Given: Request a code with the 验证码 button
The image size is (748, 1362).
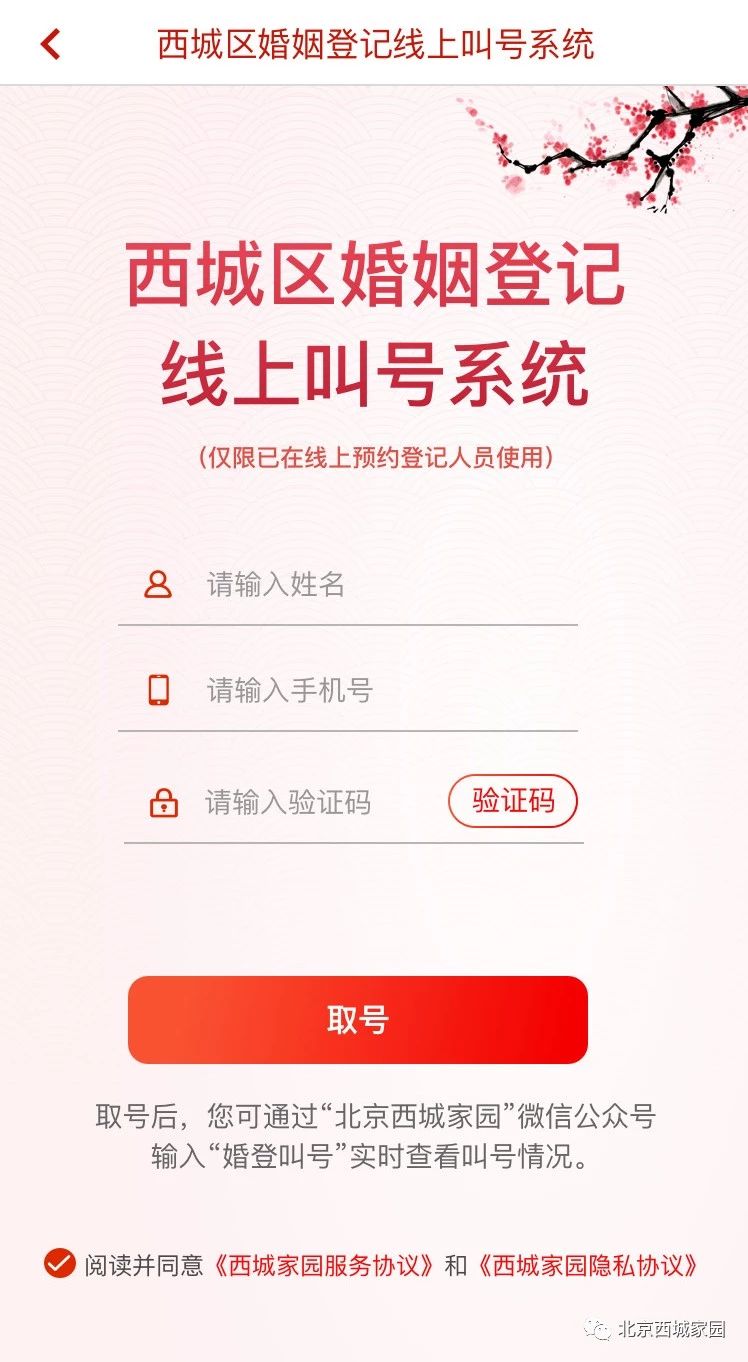Looking at the screenshot, I should coord(513,801).
